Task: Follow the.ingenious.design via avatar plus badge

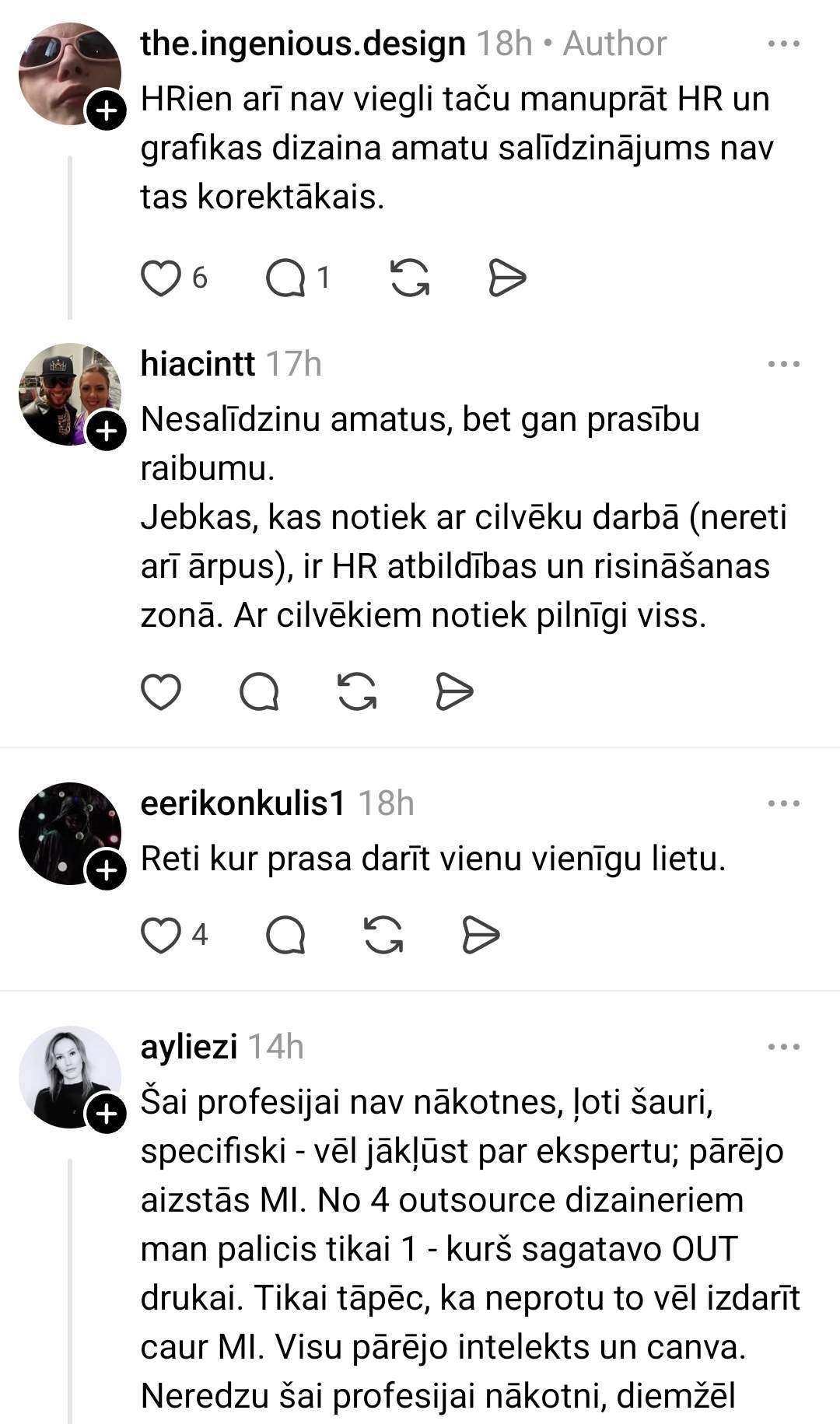Action: tap(106, 111)
